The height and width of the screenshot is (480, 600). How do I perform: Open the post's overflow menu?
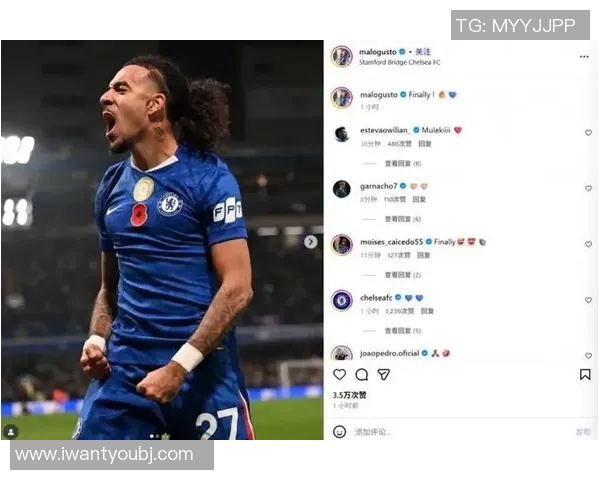coord(584,57)
